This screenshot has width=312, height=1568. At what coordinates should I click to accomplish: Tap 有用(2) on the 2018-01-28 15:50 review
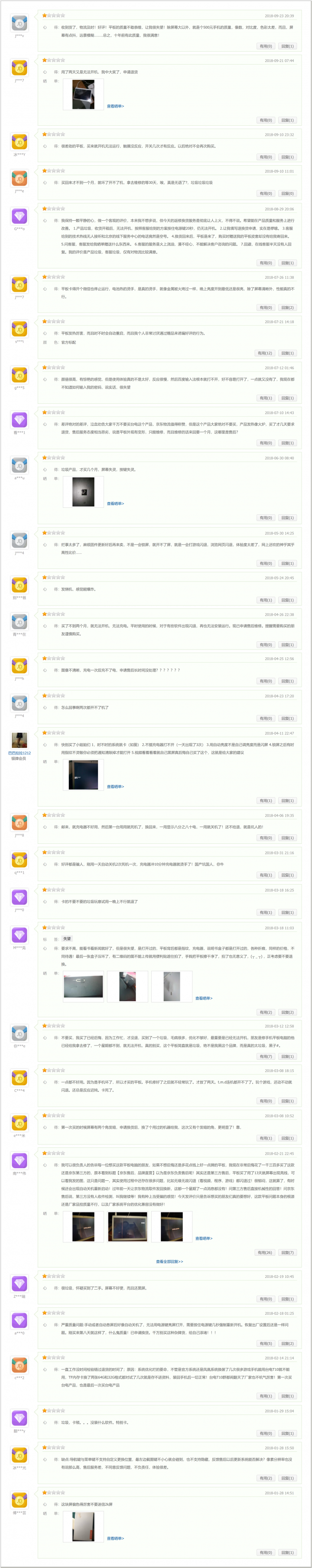266,1478
